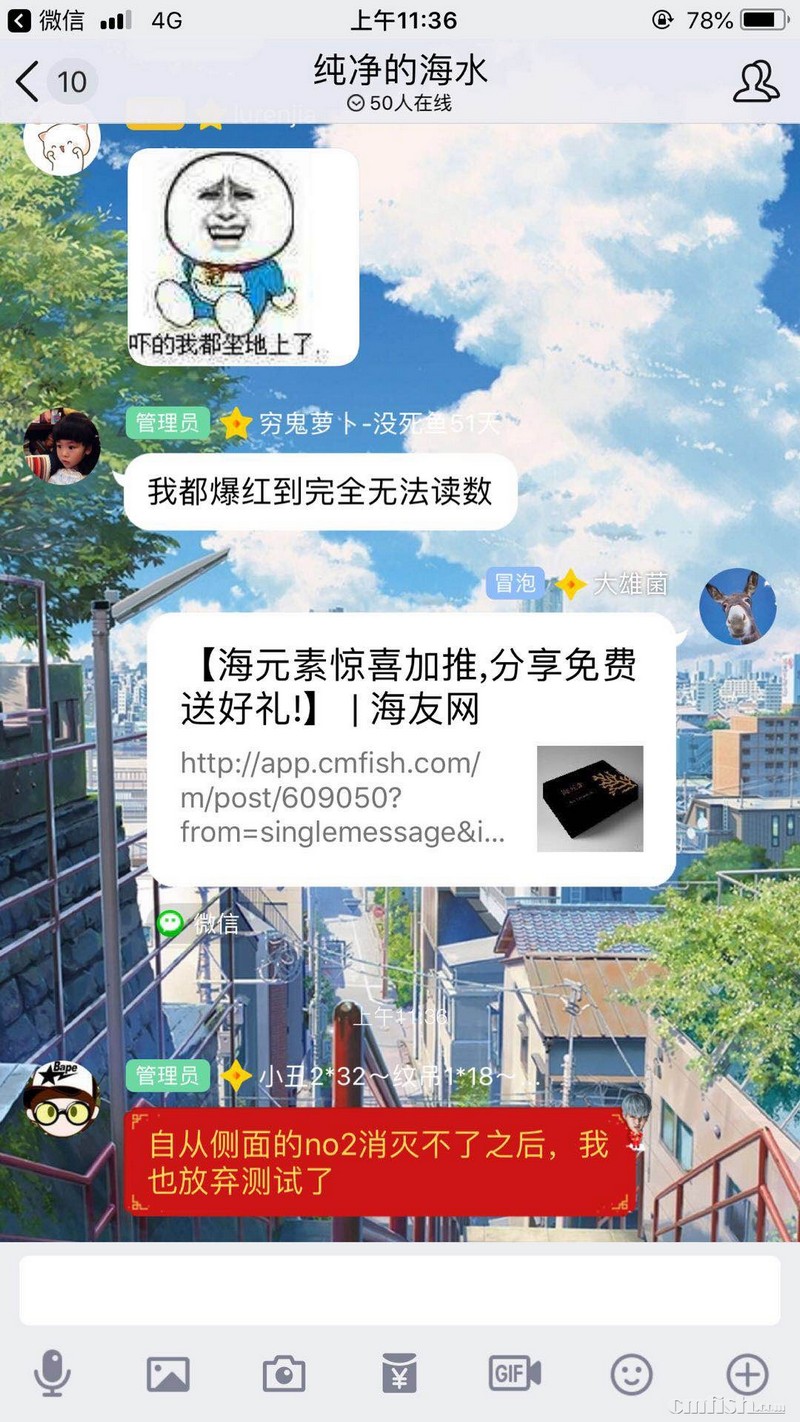Image resolution: width=800 pixels, height=1422 pixels.
Task: Open the emoji picker
Action: point(631,1374)
